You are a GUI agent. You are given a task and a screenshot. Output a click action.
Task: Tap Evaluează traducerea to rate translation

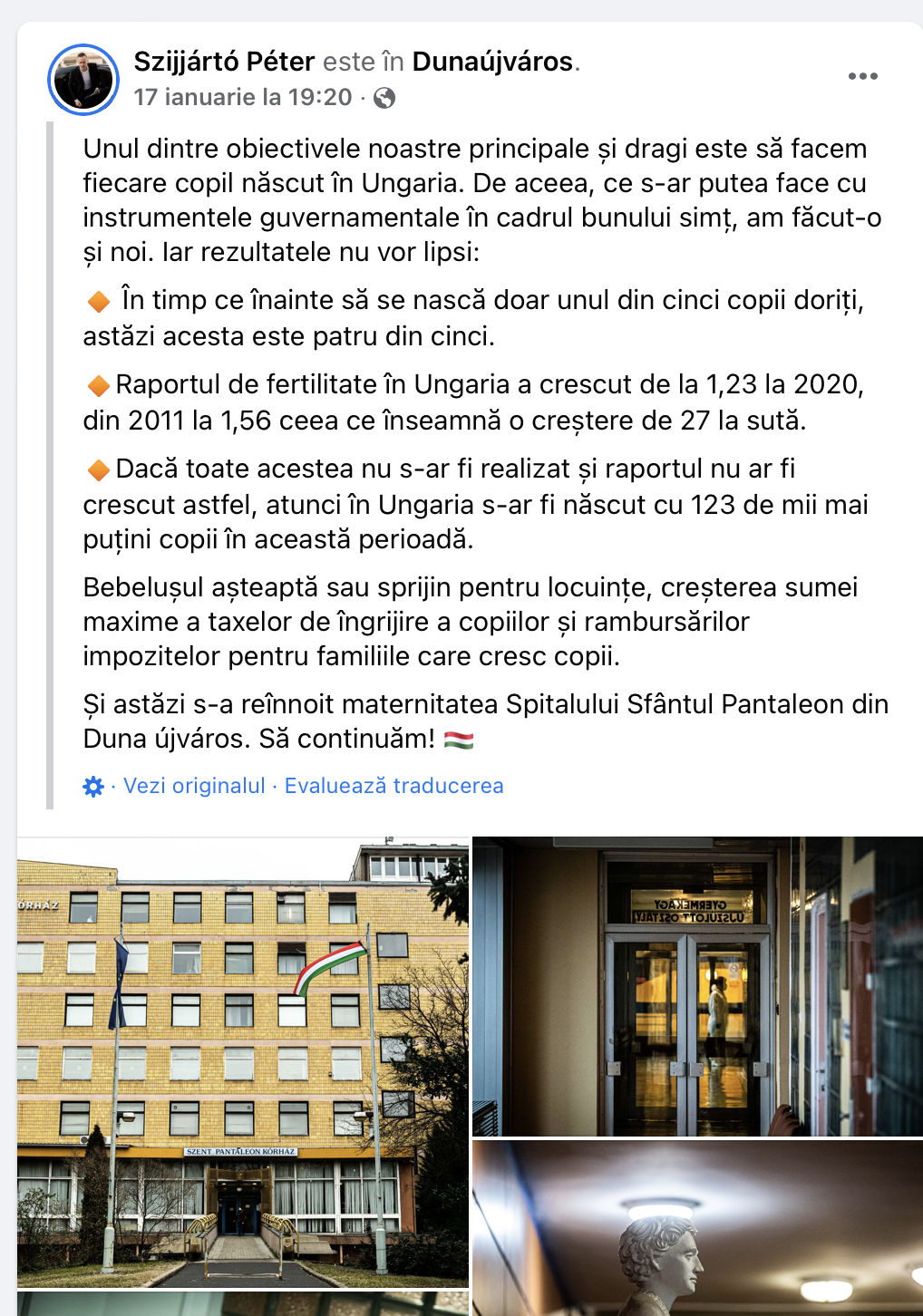point(393,786)
